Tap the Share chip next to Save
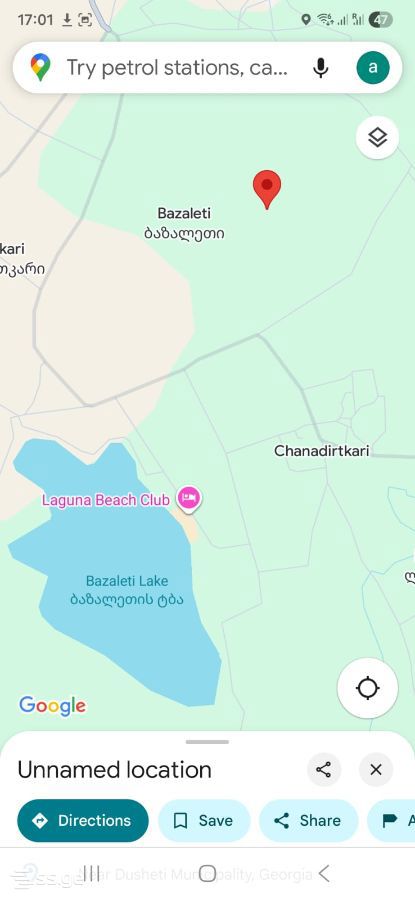 point(309,820)
